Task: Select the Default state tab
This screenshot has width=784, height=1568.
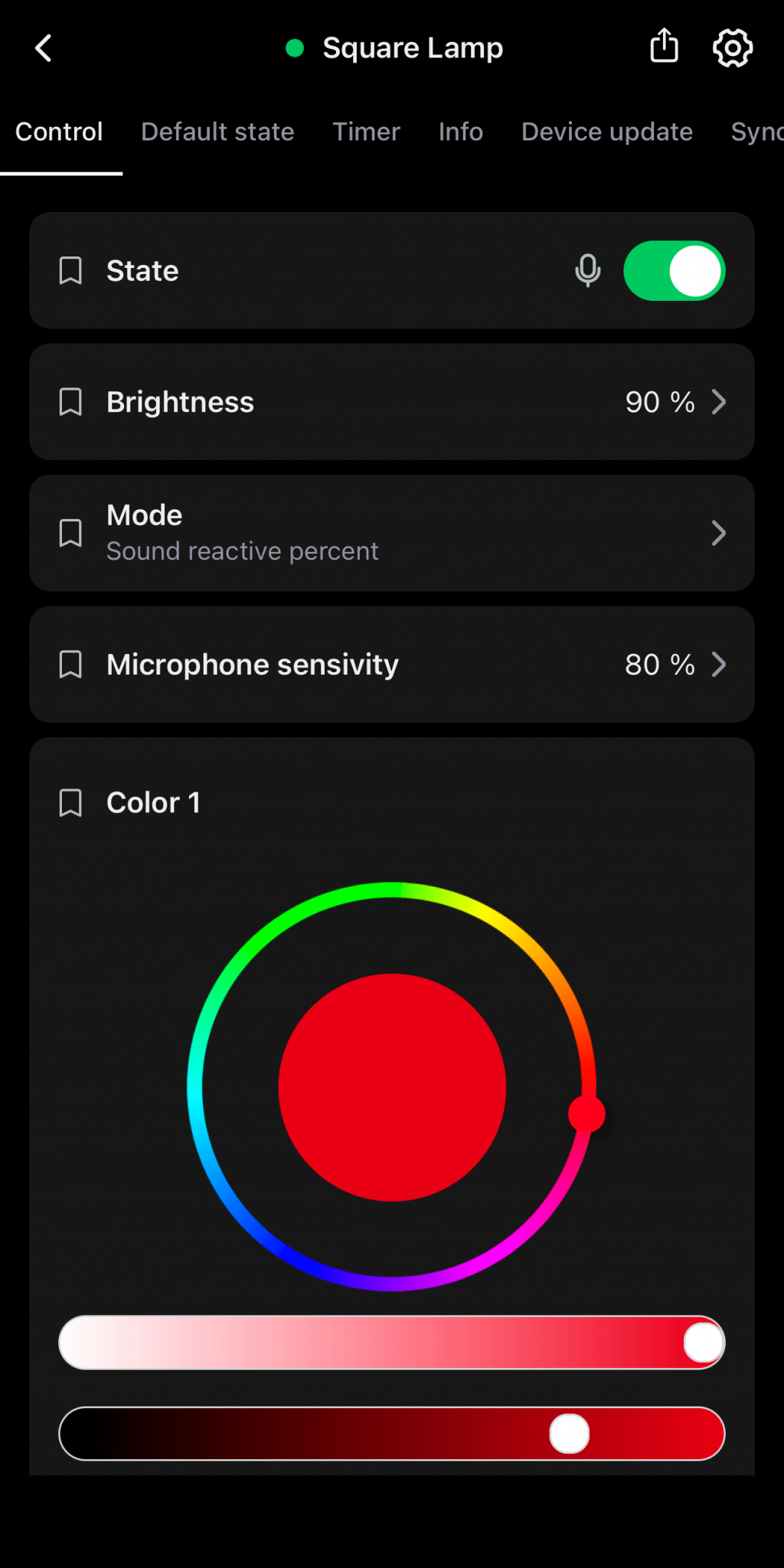Action: tap(217, 132)
